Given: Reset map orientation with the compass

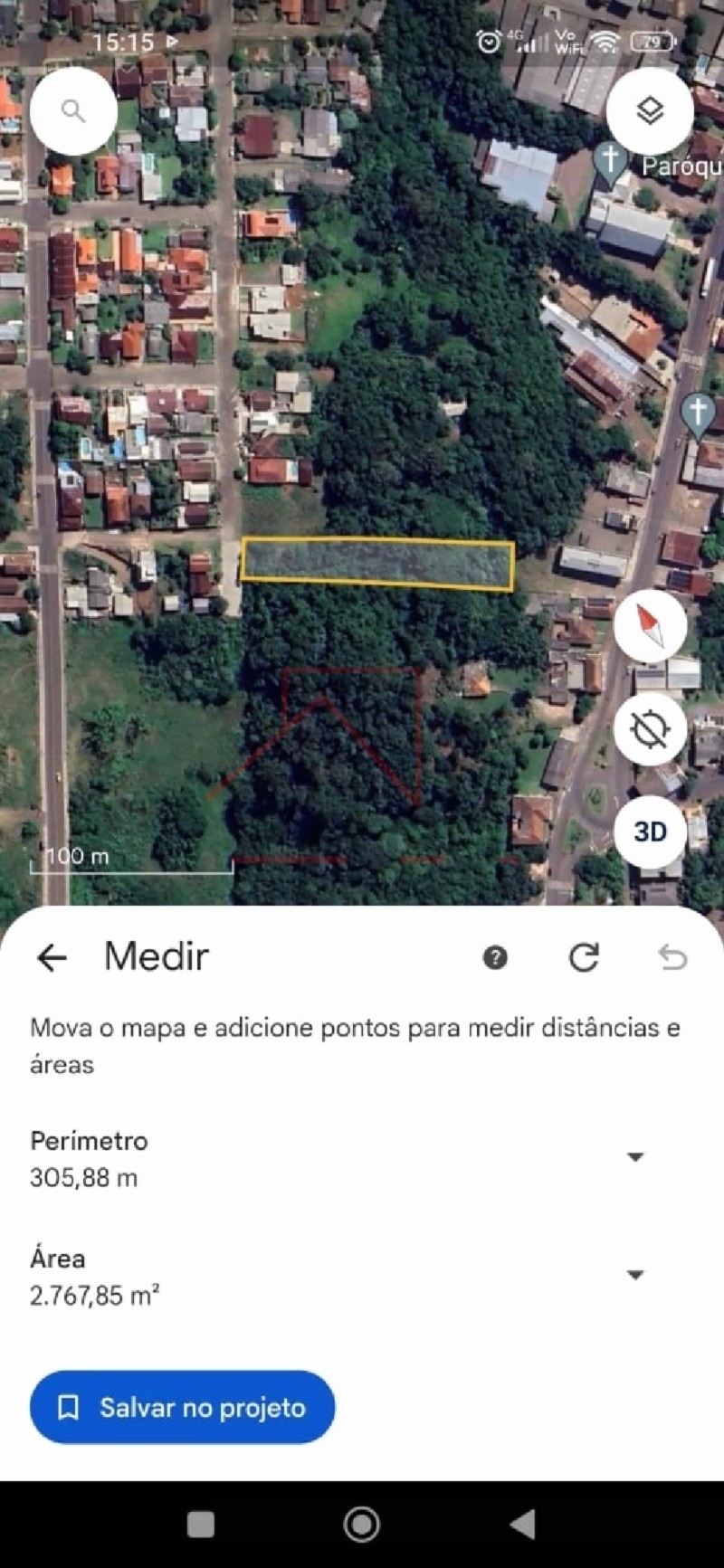Looking at the screenshot, I should point(650,625).
